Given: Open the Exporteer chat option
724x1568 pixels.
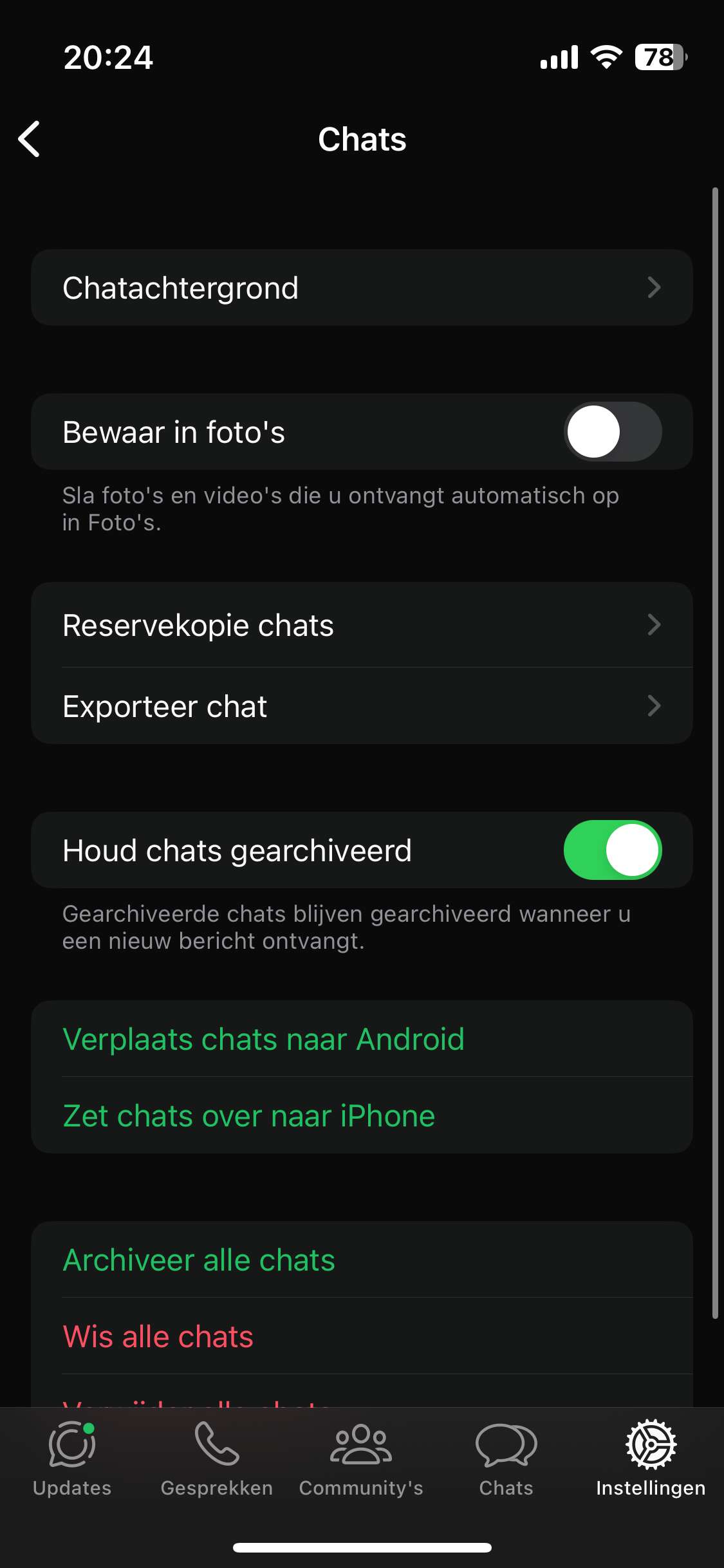Looking at the screenshot, I should click(x=362, y=706).
